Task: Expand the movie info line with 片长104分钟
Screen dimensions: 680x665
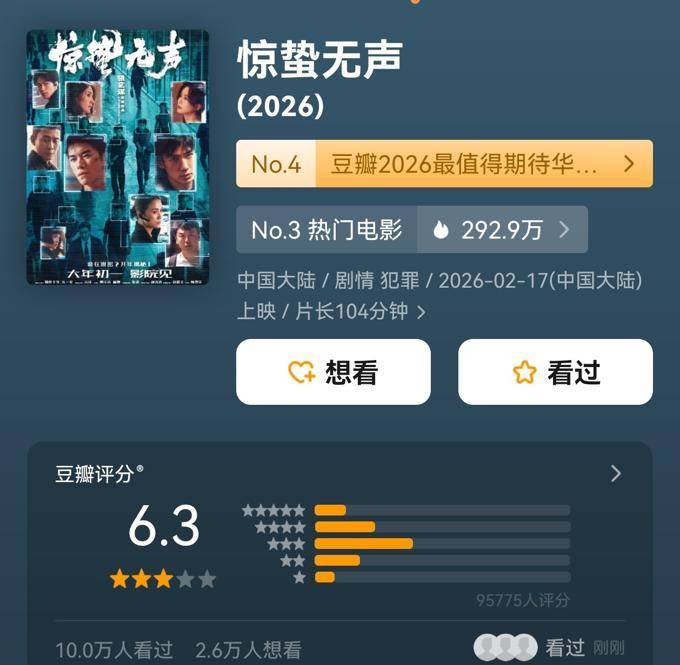Action: [421, 312]
